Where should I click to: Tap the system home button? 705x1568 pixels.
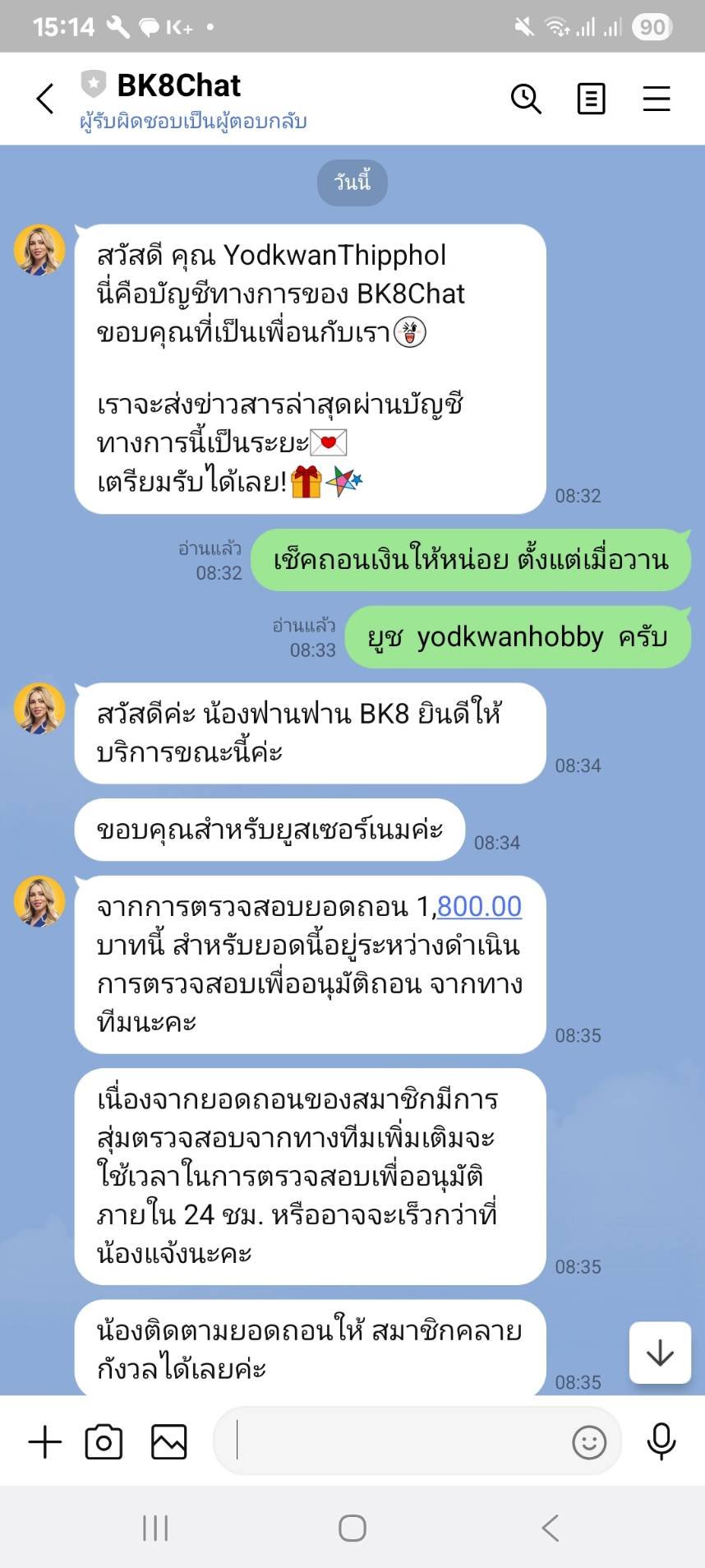pyautogui.click(x=352, y=1528)
